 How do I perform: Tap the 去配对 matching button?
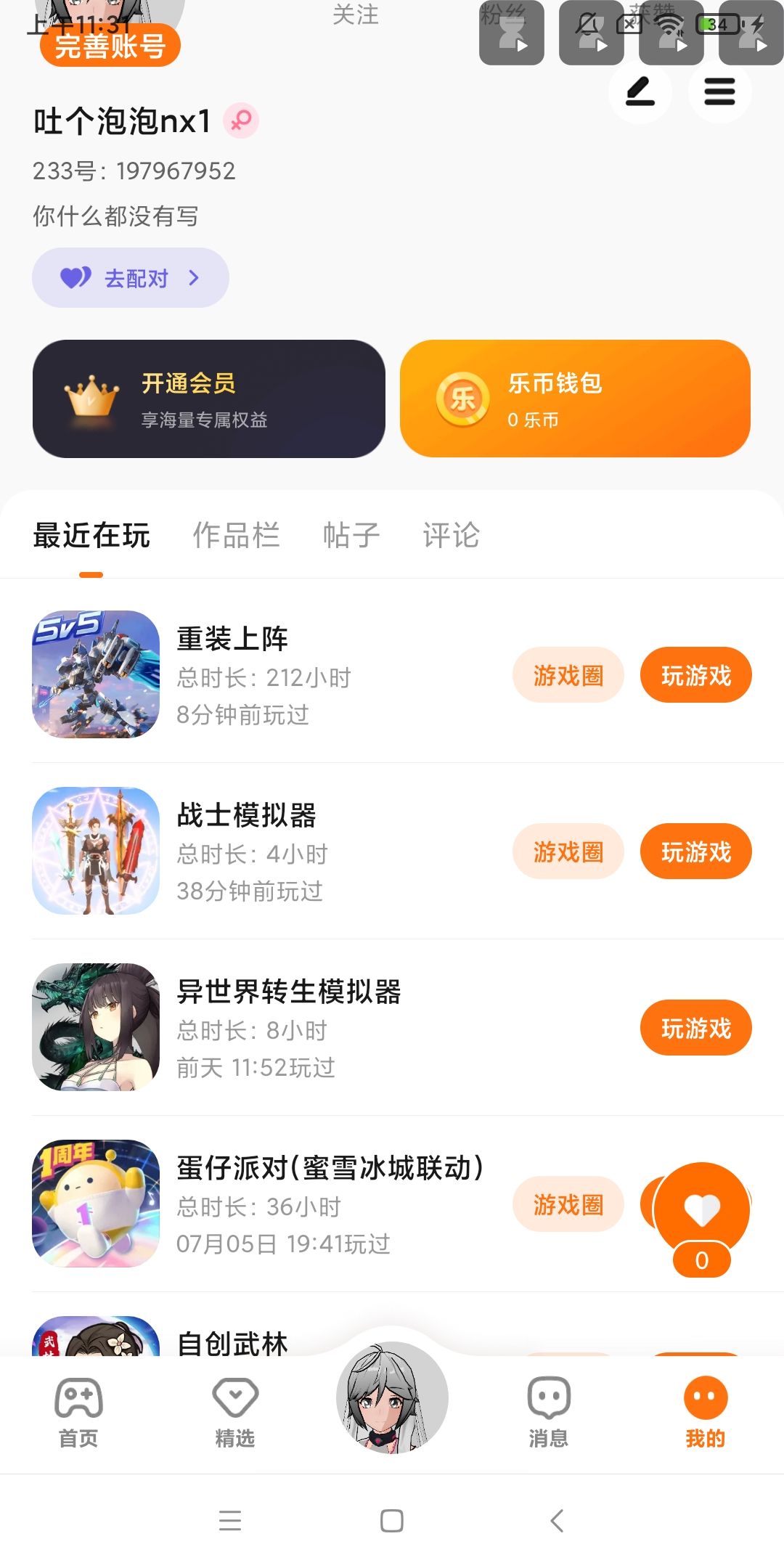pos(131,278)
